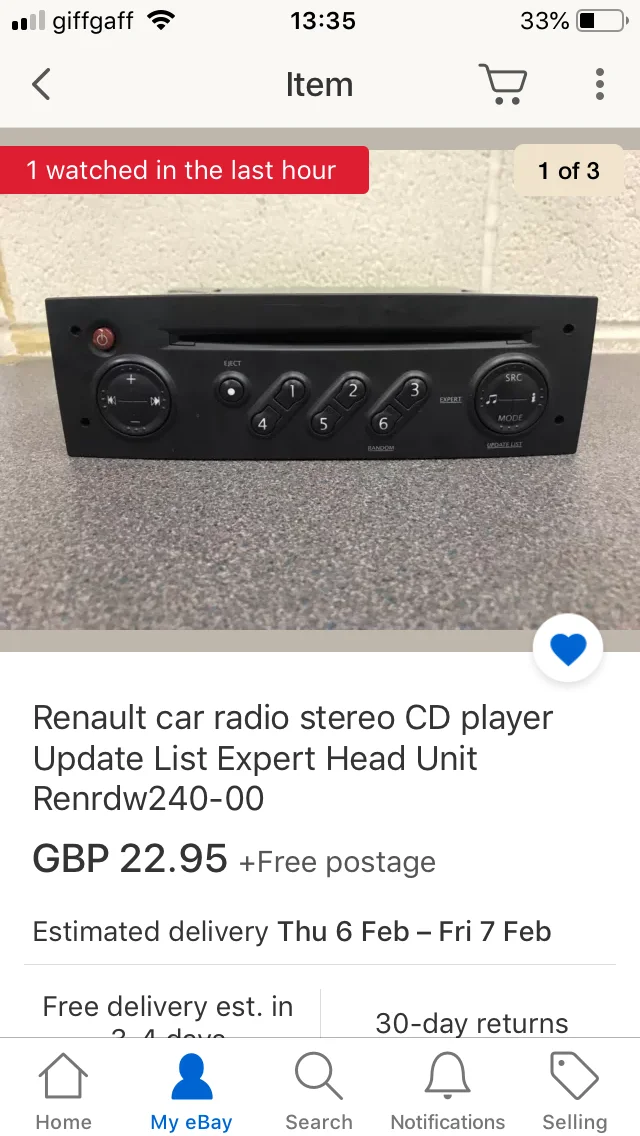Open the Notifications tab
Screen dimensions: 640x1136
coord(447,1092)
